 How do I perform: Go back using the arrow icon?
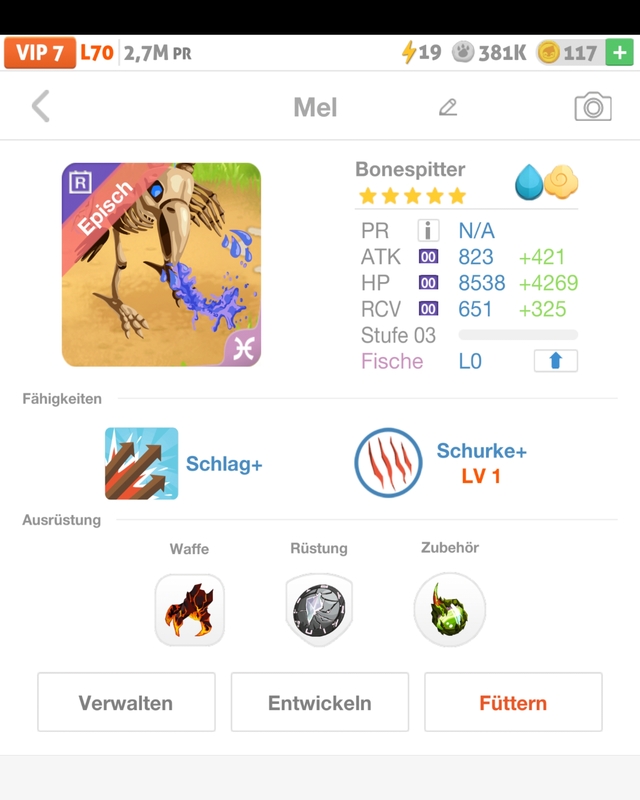pyautogui.click(x=41, y=106)
